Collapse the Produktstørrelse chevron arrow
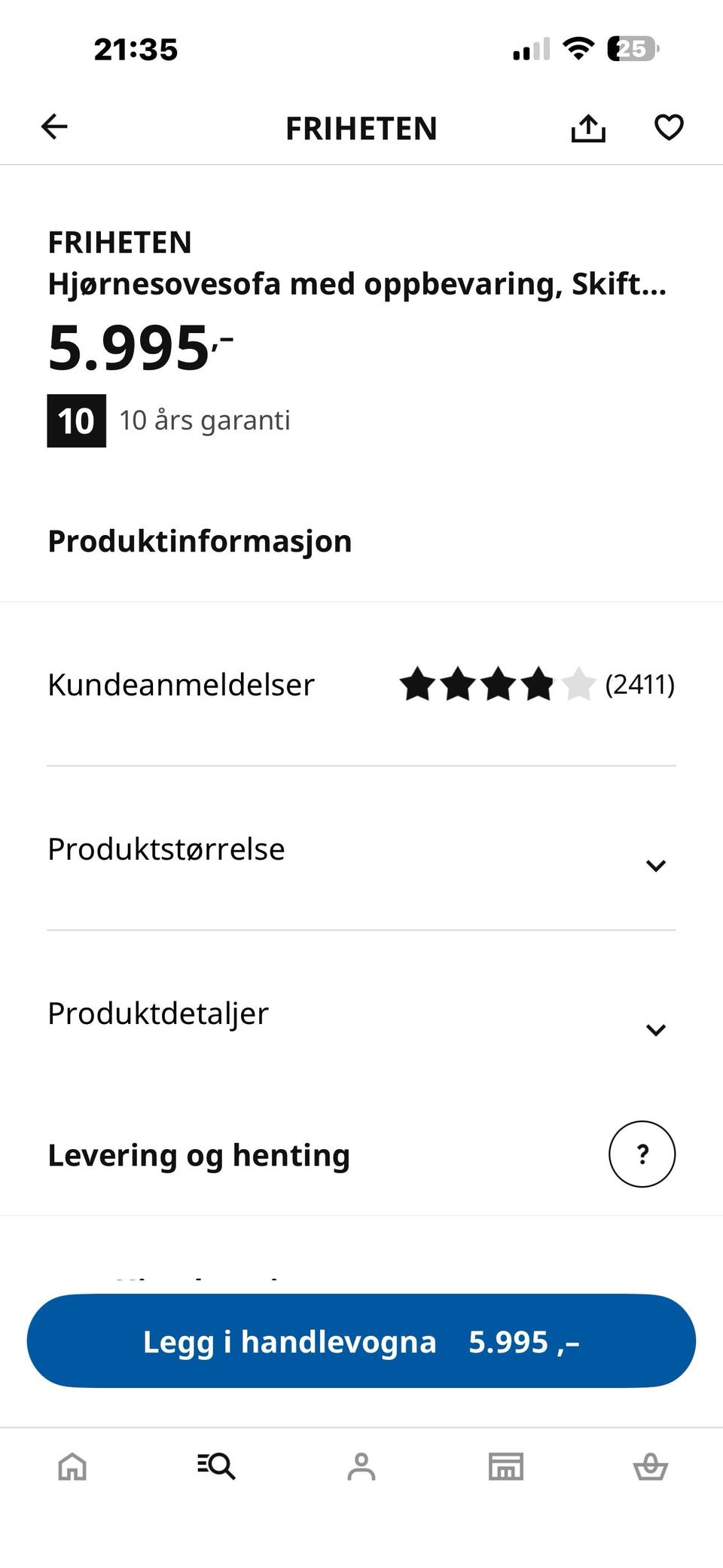The width and height of the screenshot is (723, 1568). coord(656,865)
